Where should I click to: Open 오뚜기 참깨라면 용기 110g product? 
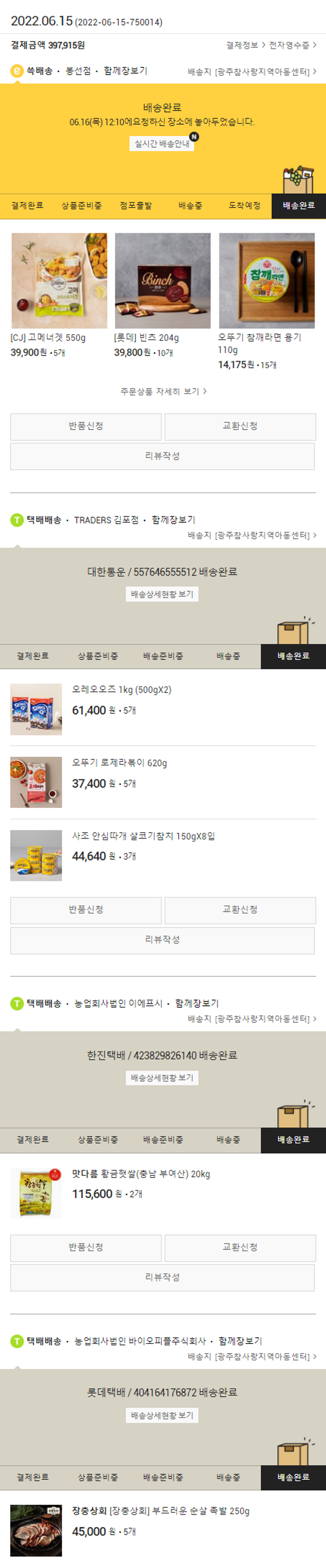coord(266,281)
